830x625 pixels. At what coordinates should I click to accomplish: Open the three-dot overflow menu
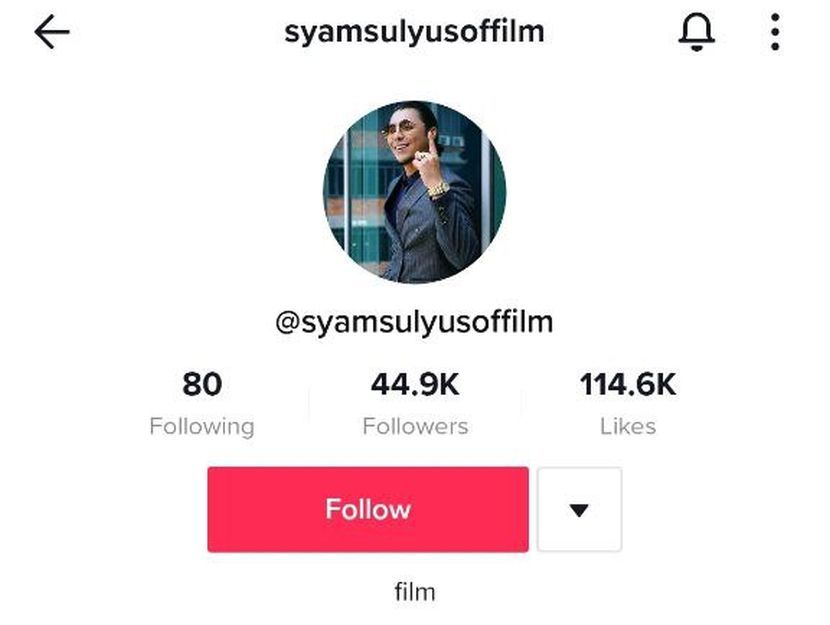pos(775,32)
